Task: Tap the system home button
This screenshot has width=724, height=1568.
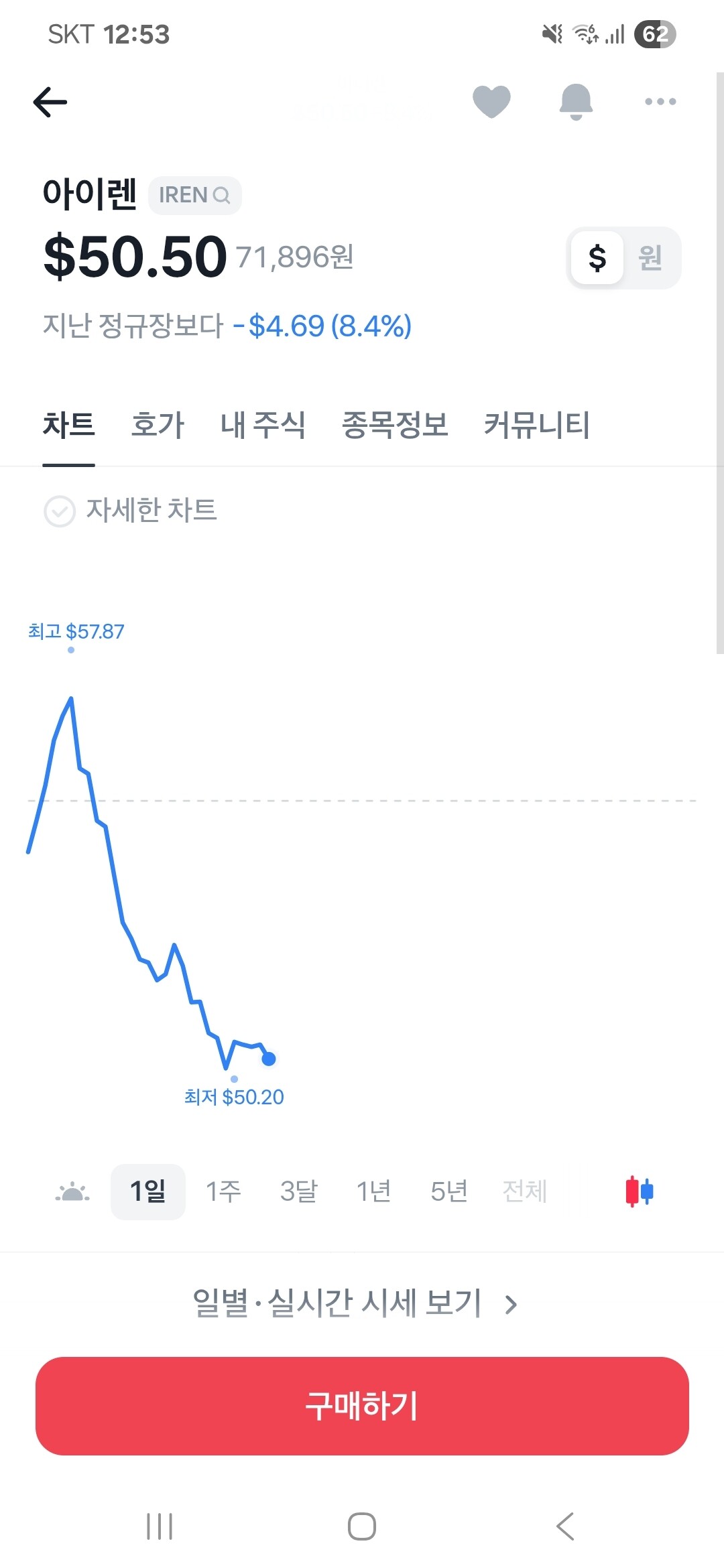Action: 362,1526
